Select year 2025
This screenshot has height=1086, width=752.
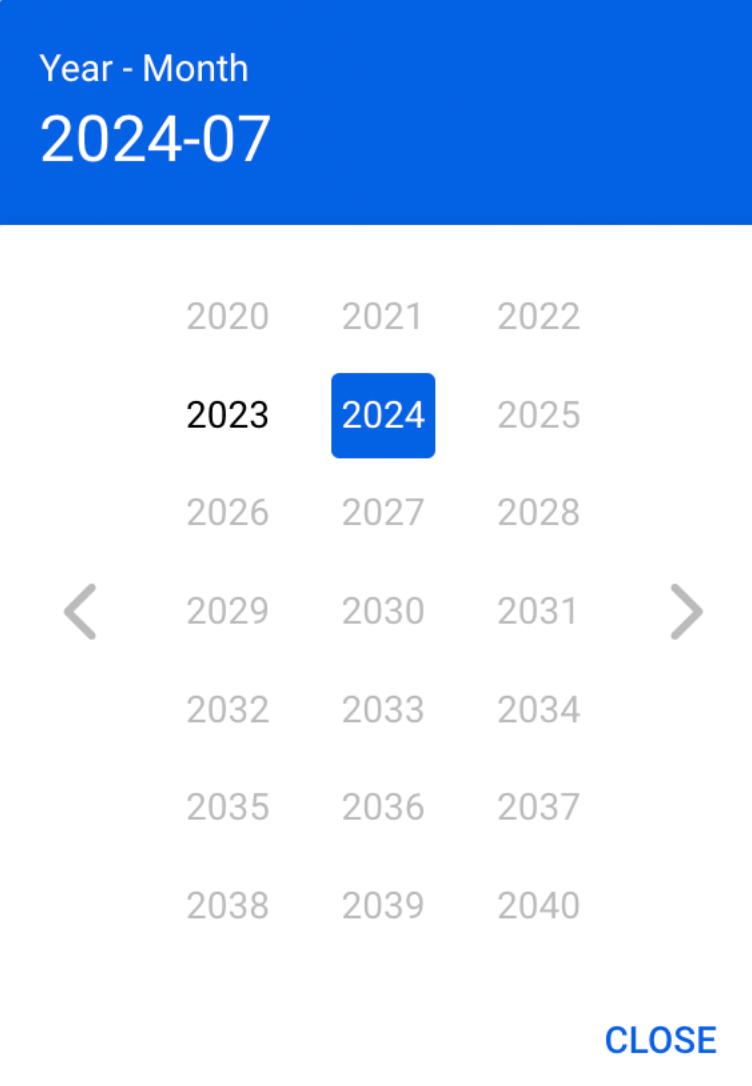tap(538, 415)
